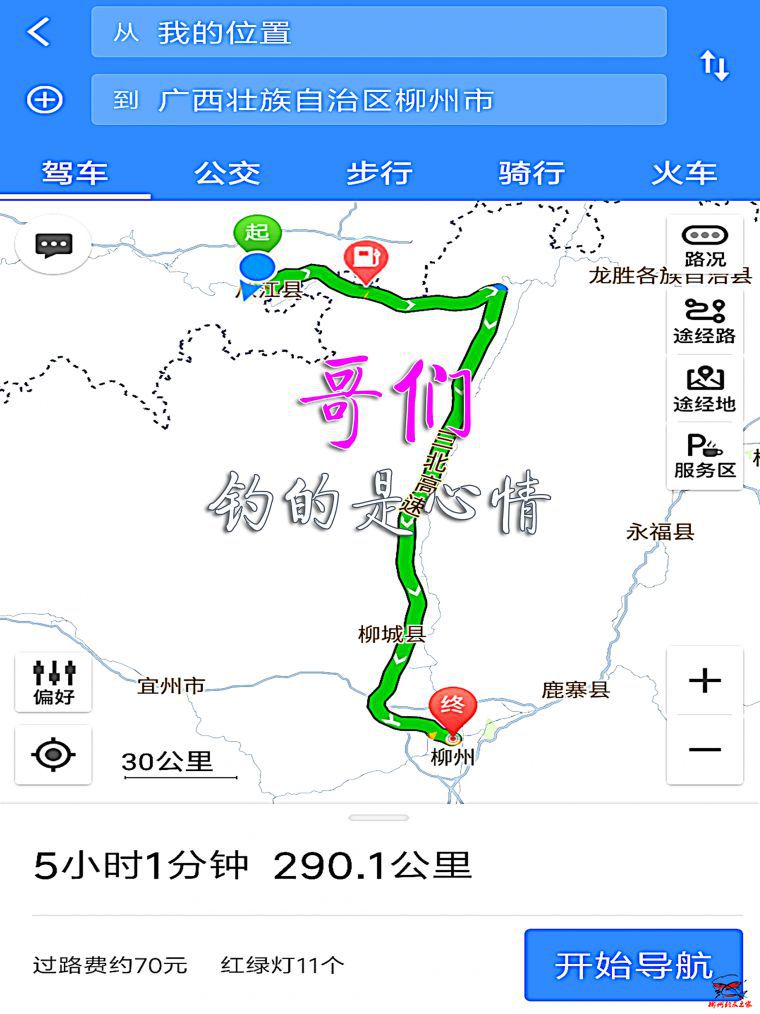Image resolution: width=760 pixels, height=1014 pixels.
Task: Edit the starting point 我的位置
Action: 378,32
